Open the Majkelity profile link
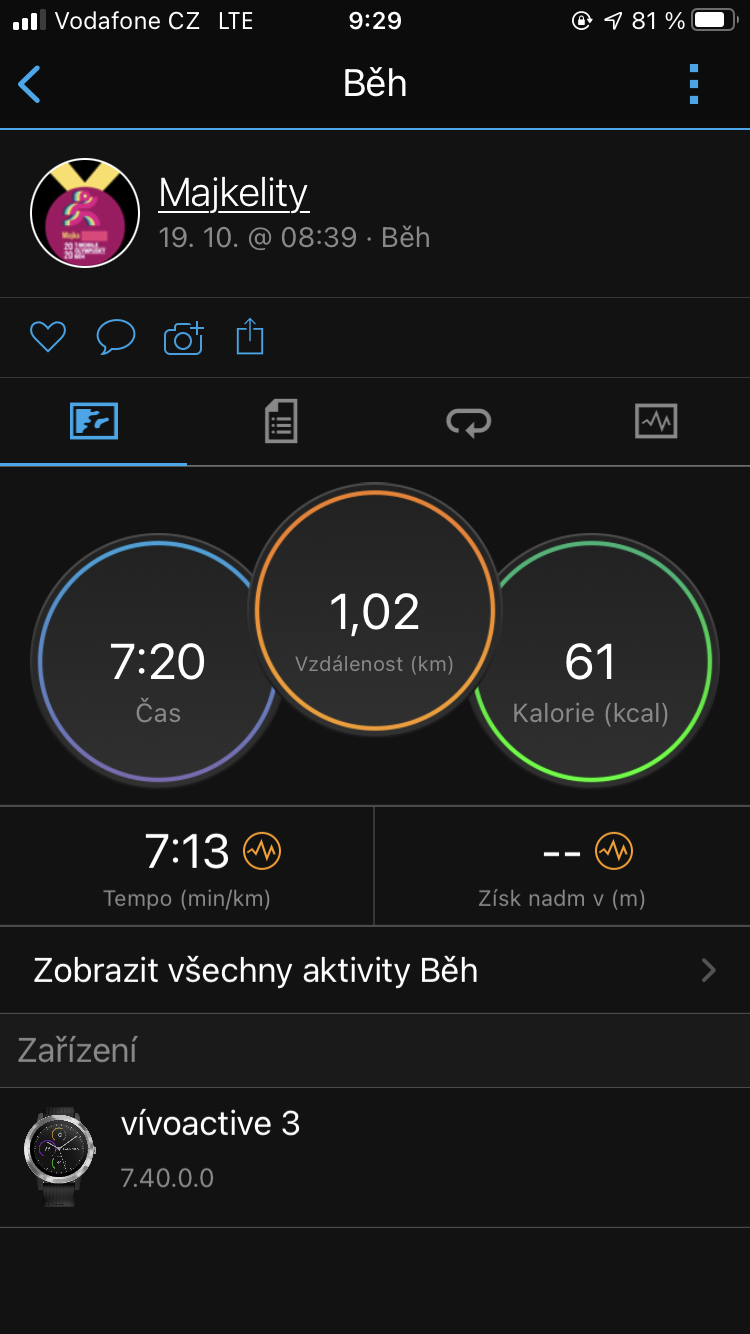This screenshot has width=750, height=1334. click(234, 193)
